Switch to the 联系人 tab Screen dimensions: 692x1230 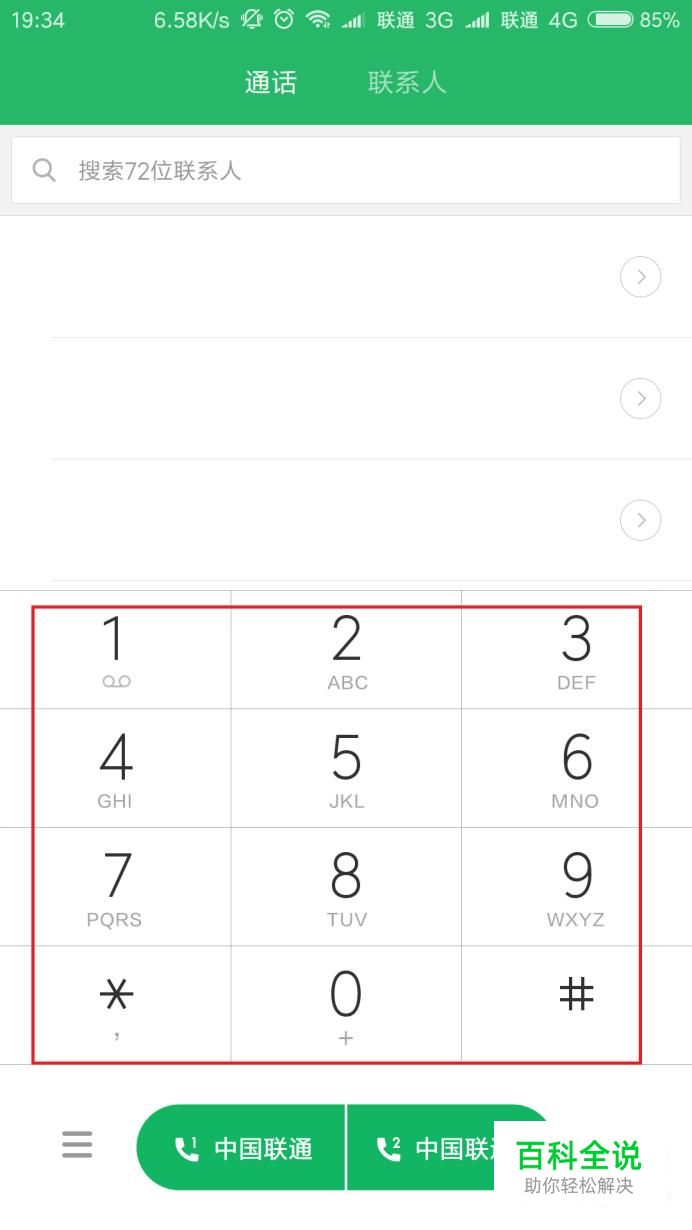coord(406,82)
